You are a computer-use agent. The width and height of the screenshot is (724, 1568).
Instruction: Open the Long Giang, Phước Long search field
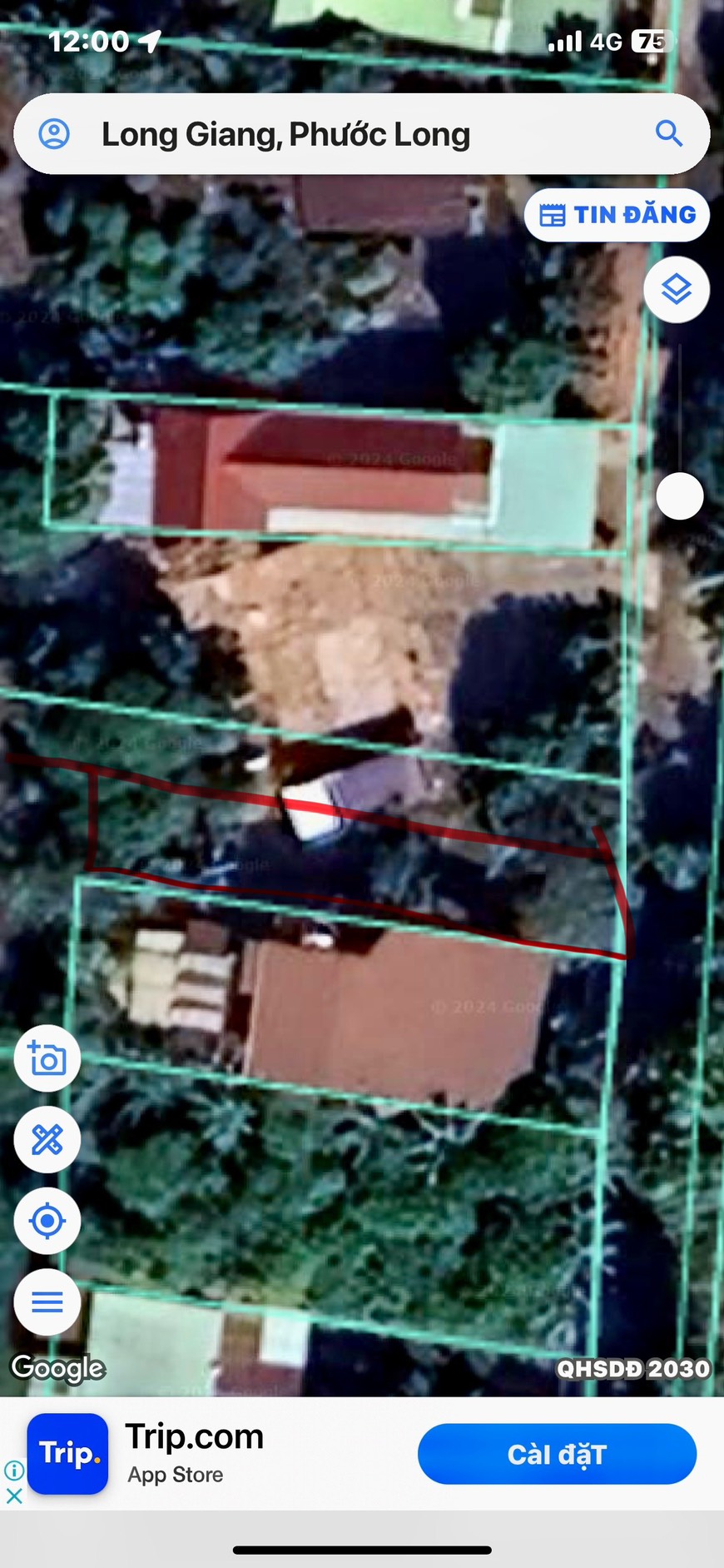pyautogui.click(x=333, y=134)
